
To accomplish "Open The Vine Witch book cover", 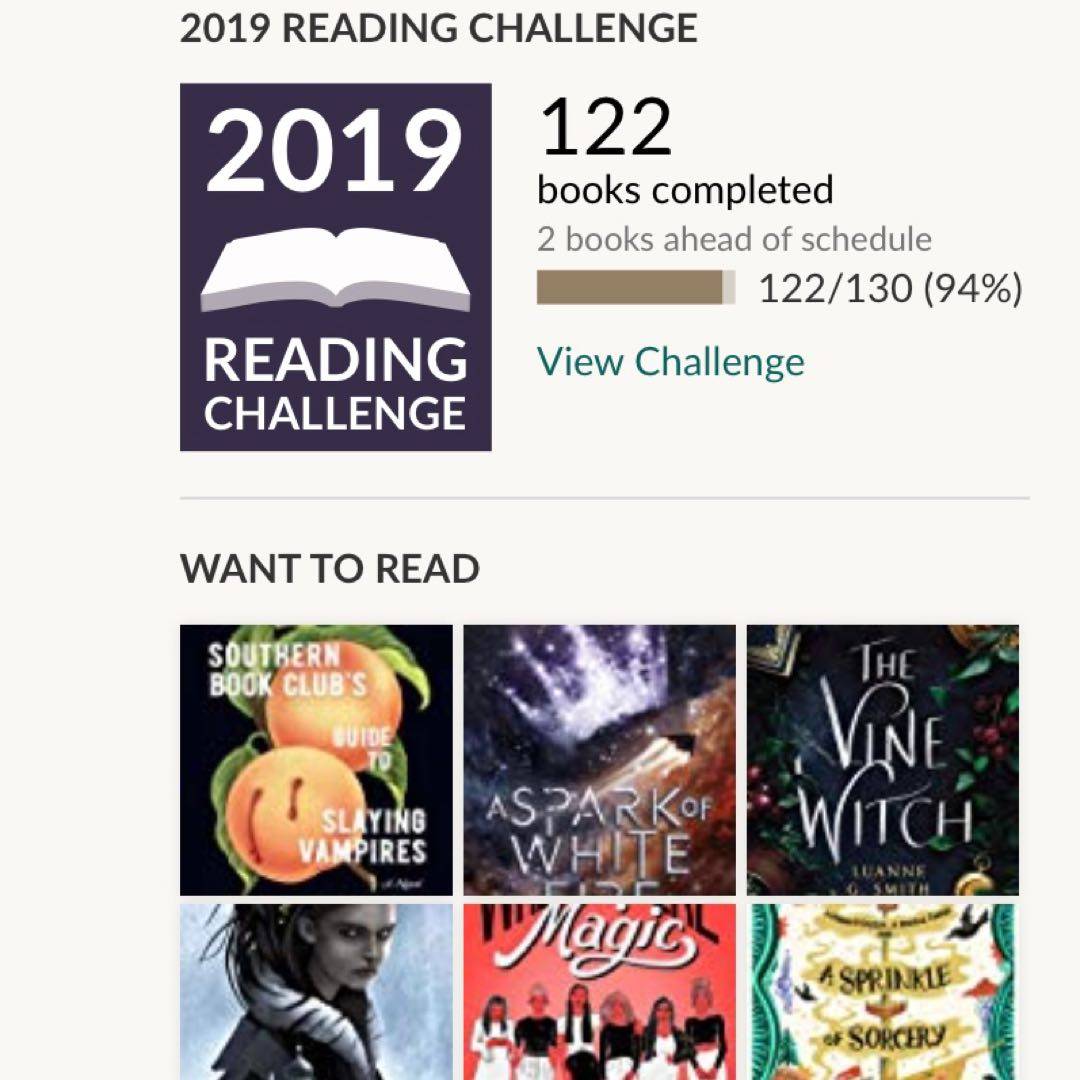I will click(x=882, y=760).
